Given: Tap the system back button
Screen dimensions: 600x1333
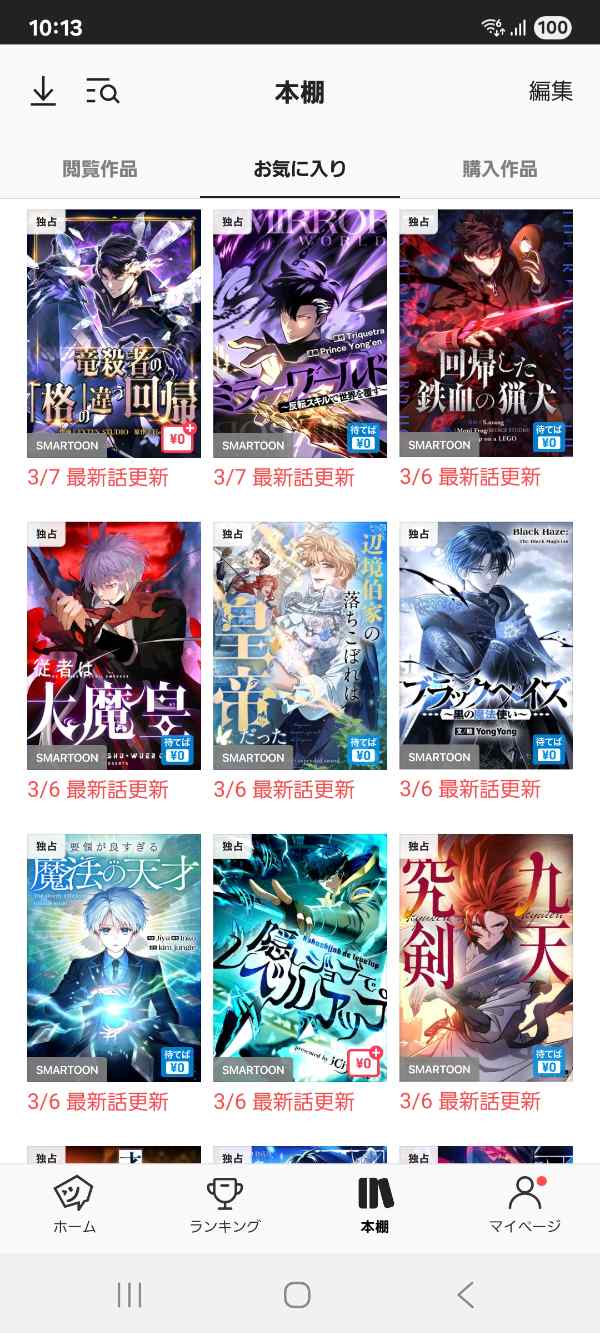Looking at the screenshot, I should [x=465, y=1295].
